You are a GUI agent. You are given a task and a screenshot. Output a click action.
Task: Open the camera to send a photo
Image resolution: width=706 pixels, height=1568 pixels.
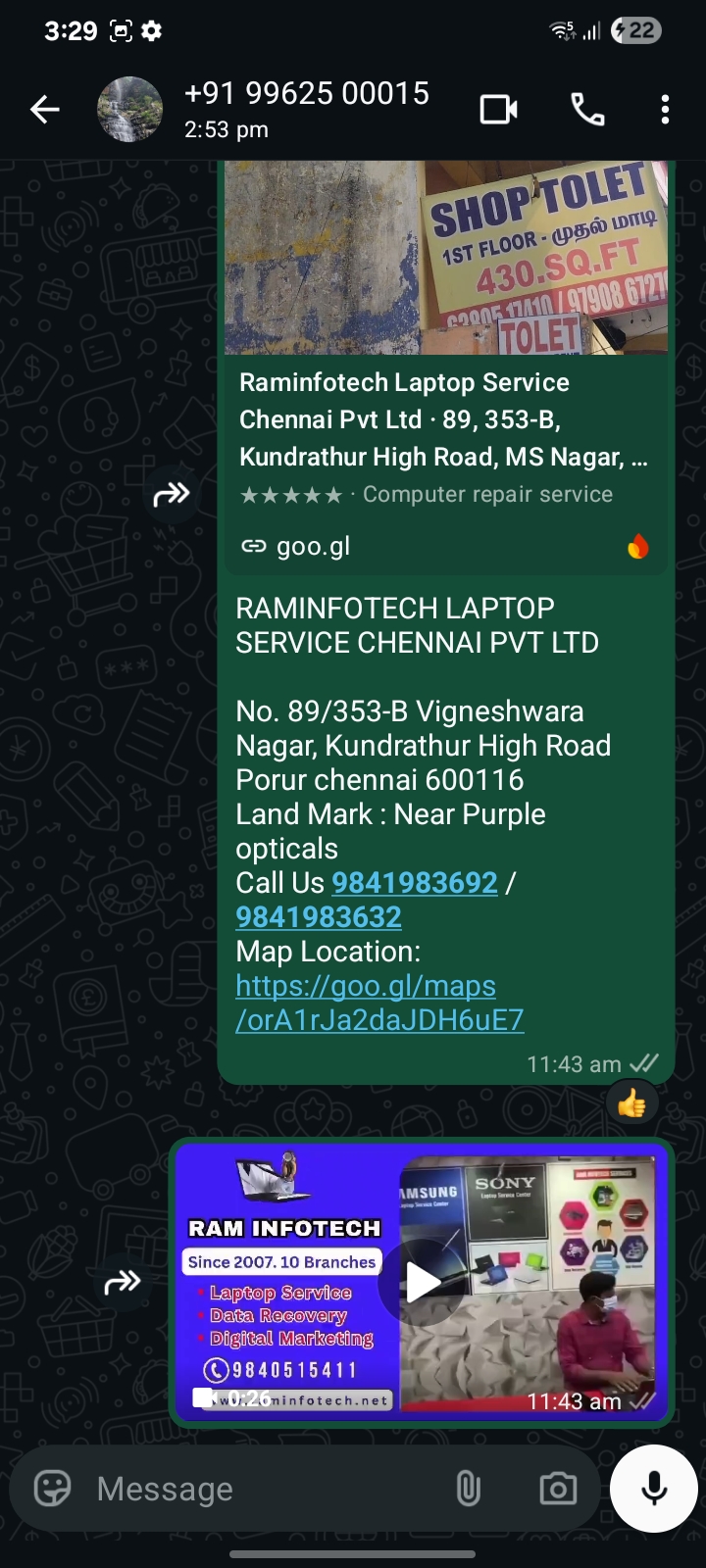pos(558,1489)
